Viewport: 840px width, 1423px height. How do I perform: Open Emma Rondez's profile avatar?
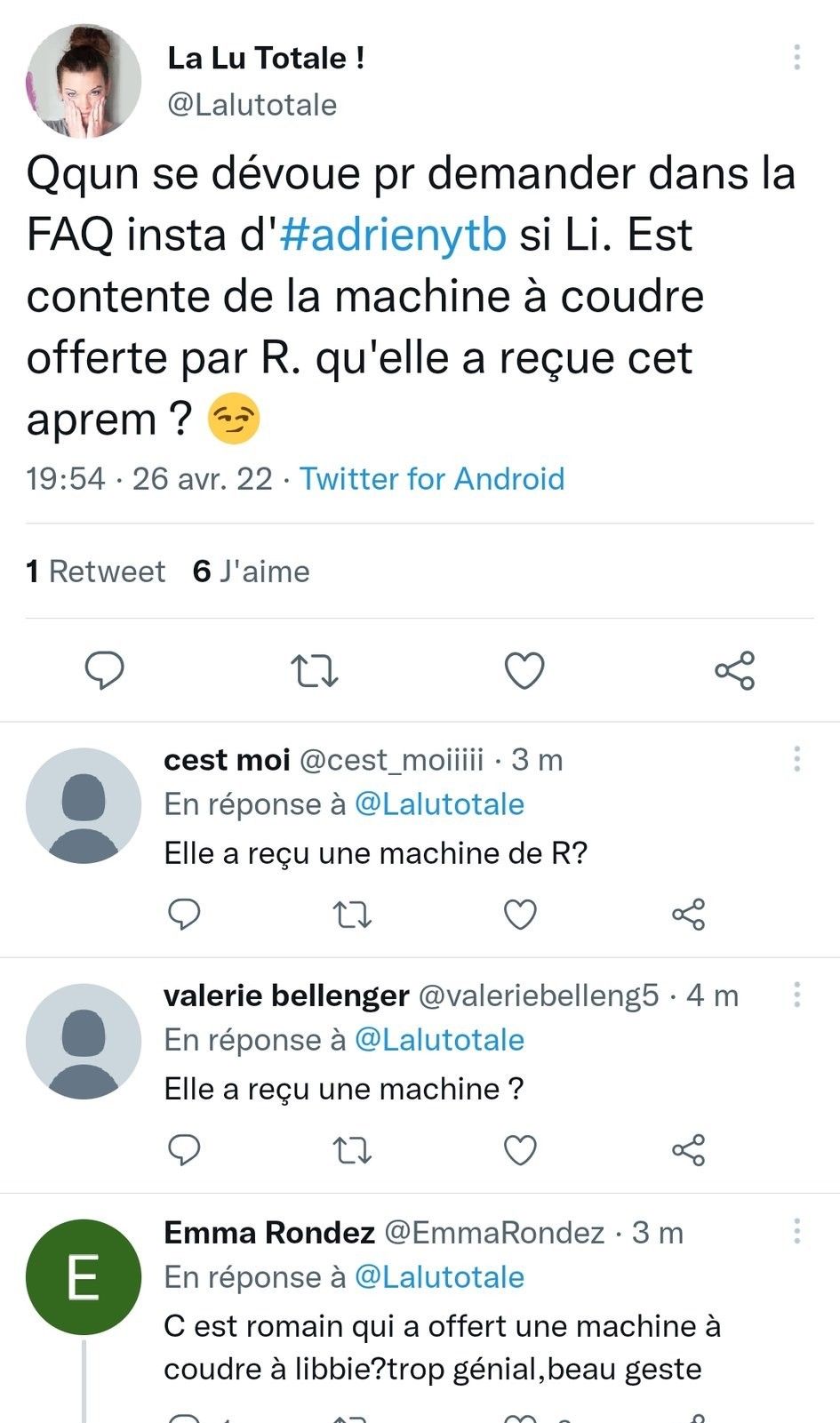(84, 1277)
